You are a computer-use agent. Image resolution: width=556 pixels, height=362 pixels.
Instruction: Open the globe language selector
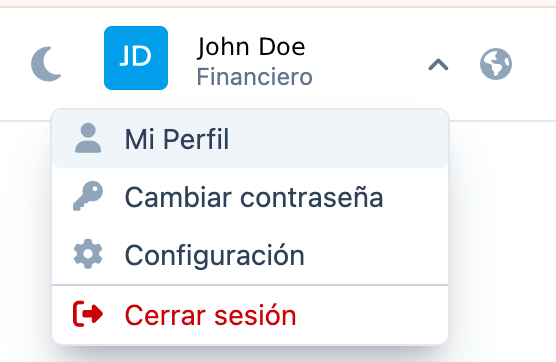pos(496,64)
